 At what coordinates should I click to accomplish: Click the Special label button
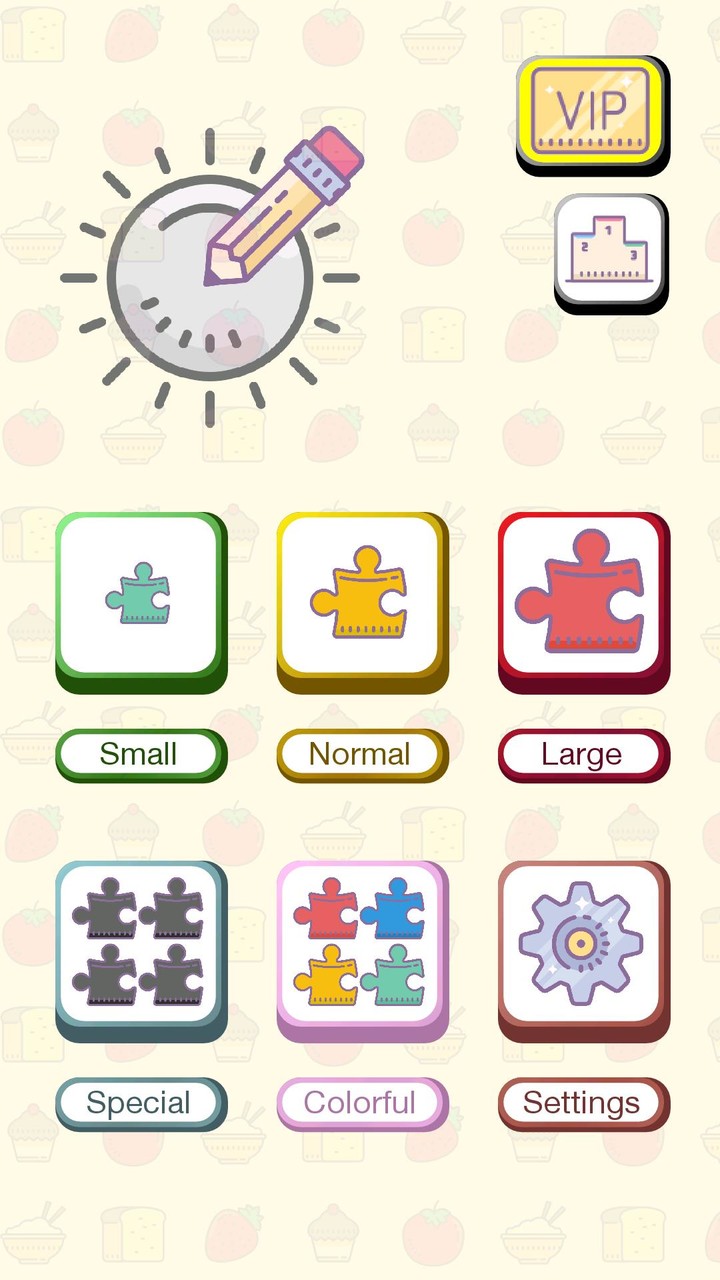140,1103
